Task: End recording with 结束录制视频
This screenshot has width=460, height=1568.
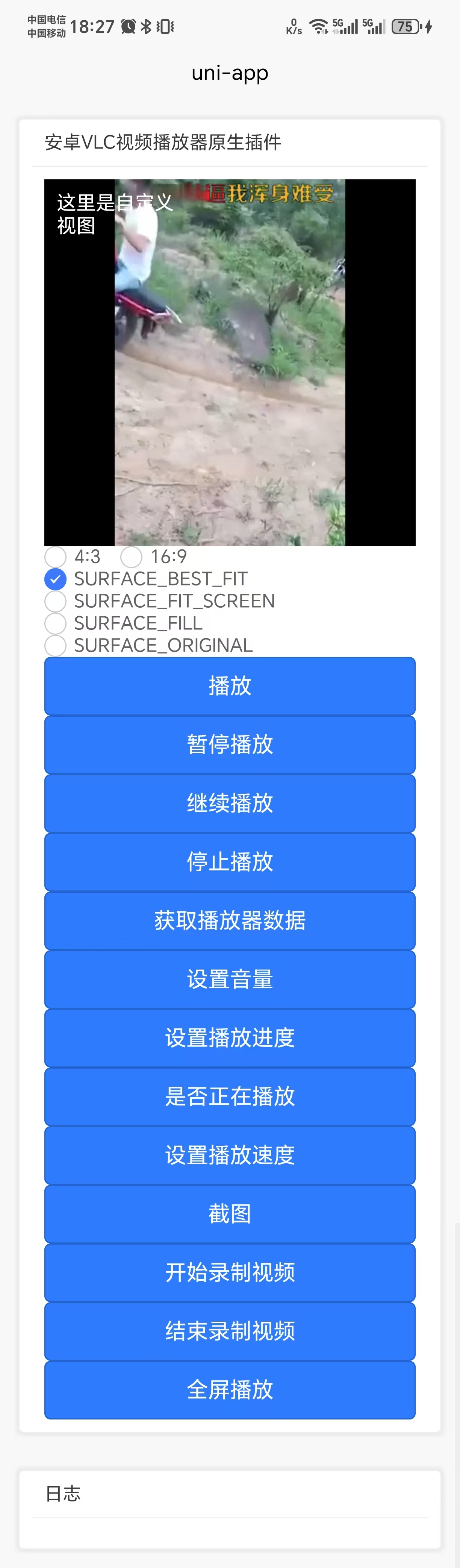Action: click(x=230, y=1331)
